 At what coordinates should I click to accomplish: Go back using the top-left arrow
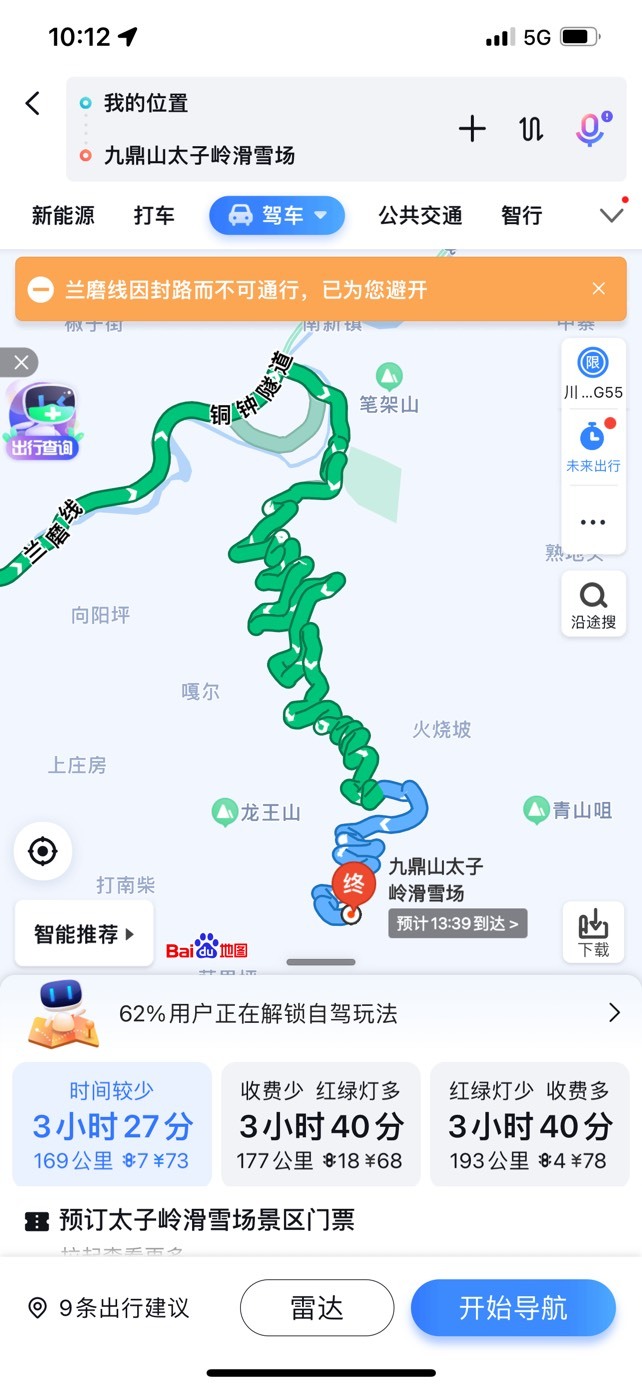[x=33, y=103]
